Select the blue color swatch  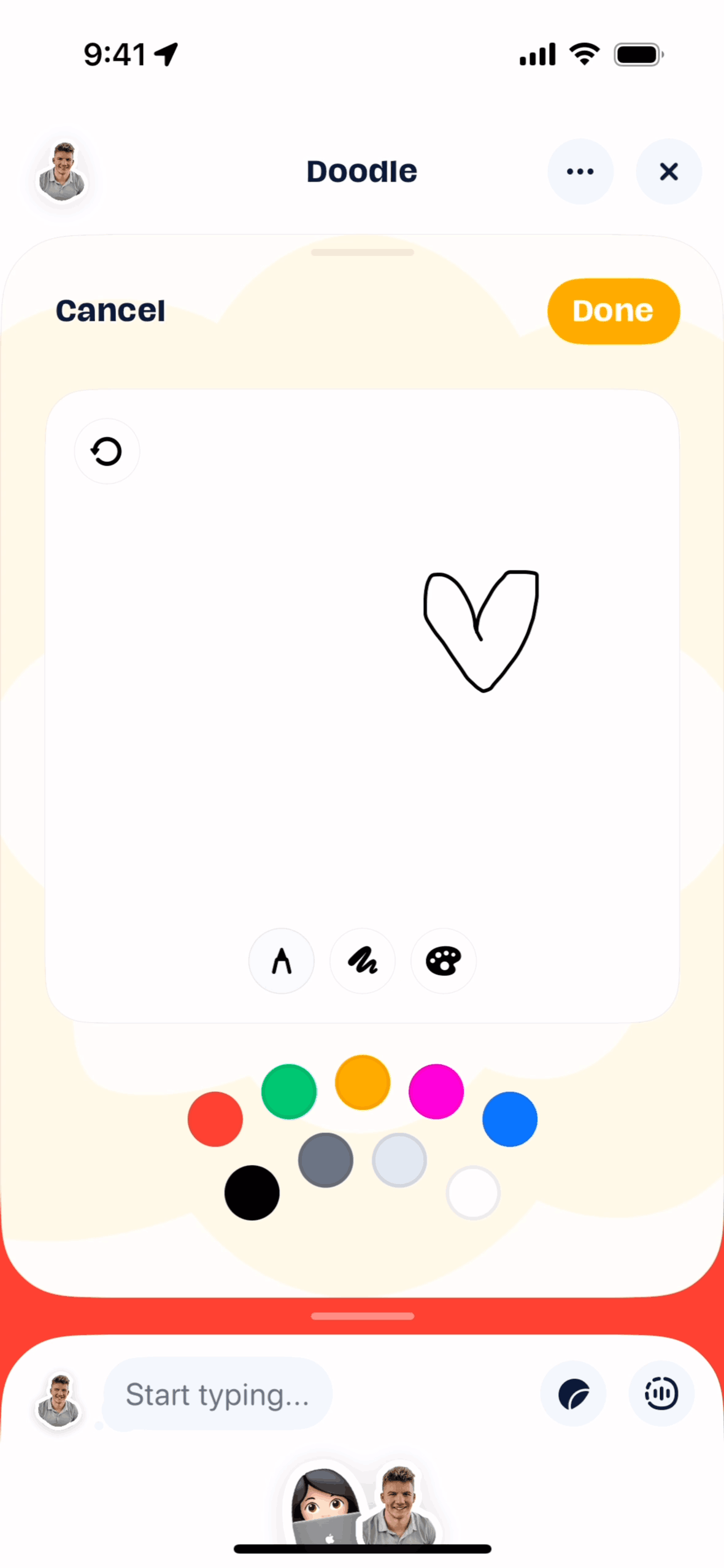coord(510,1119)
